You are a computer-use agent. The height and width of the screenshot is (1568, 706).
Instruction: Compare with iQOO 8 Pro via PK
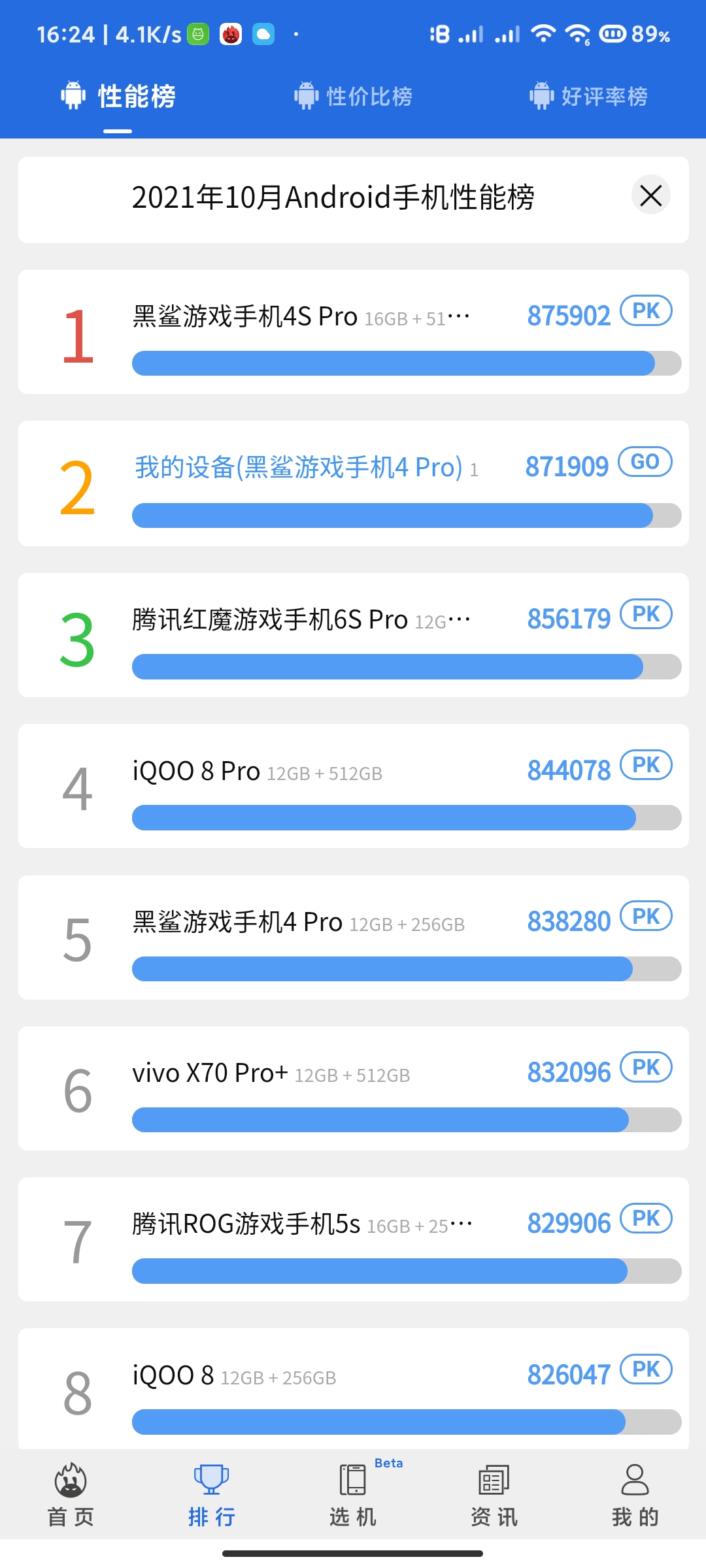tap(646, 765)
